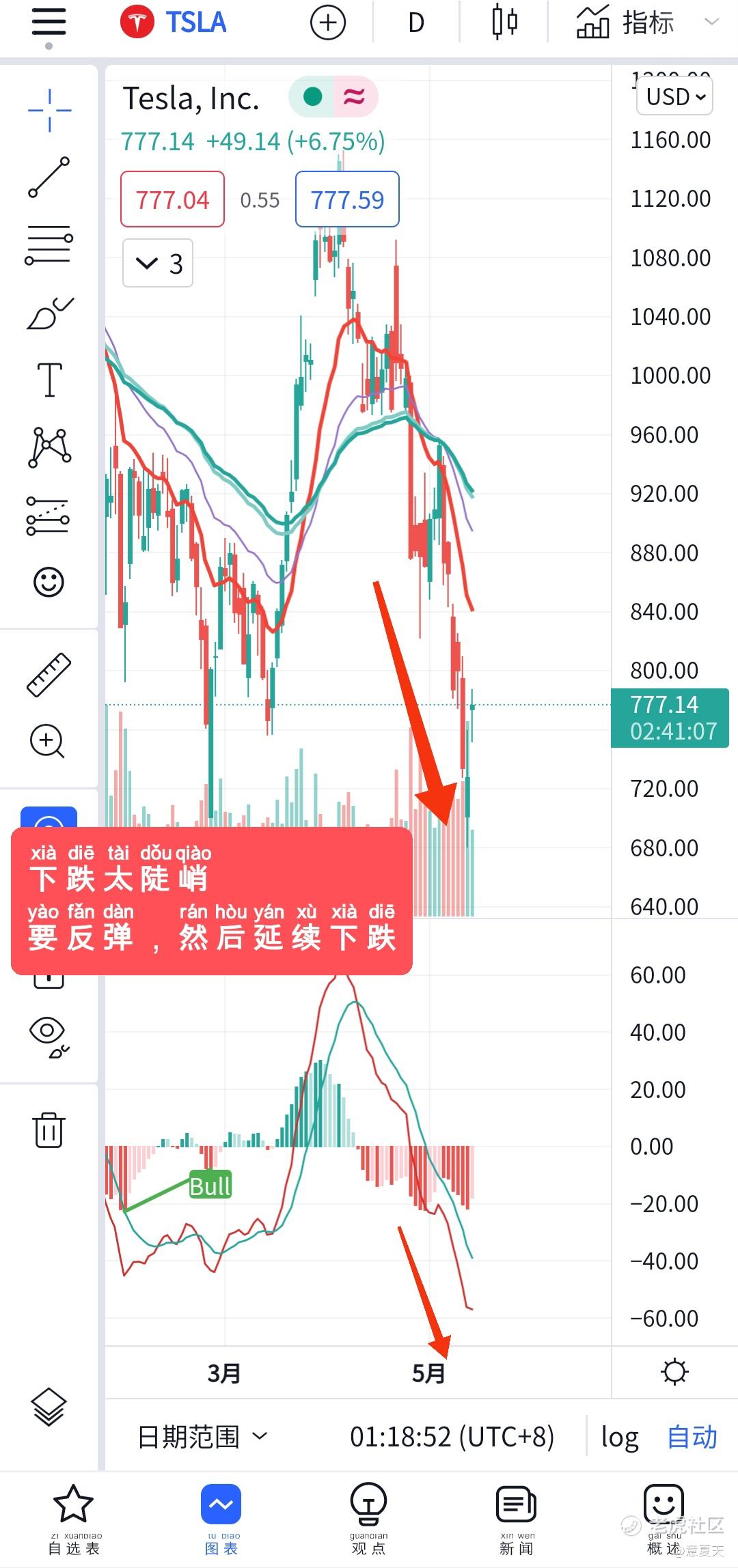Viewport: 738px width, 1568px height.
Task: Open the 日期范围 date range menu
Action: 202,1436
